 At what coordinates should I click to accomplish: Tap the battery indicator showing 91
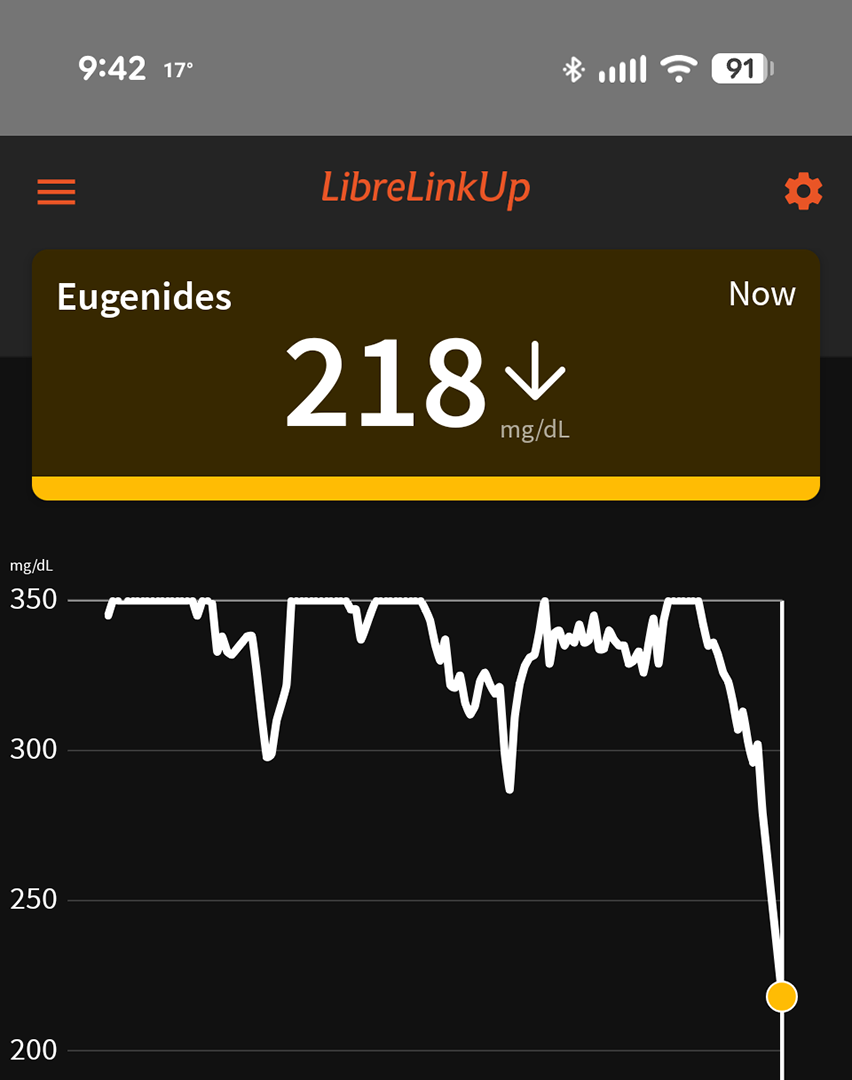[x=740, y=68]
